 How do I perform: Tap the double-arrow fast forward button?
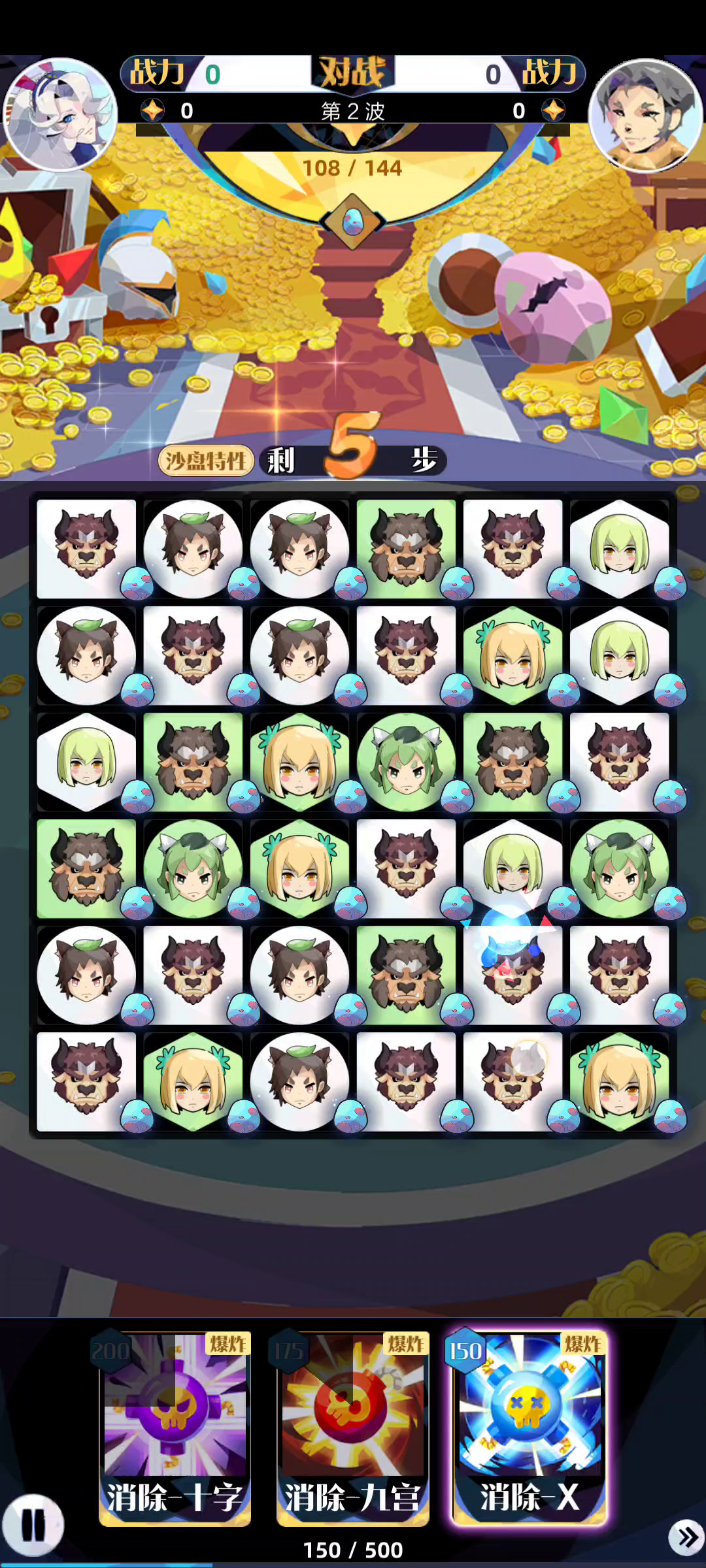pos(686,1537)
